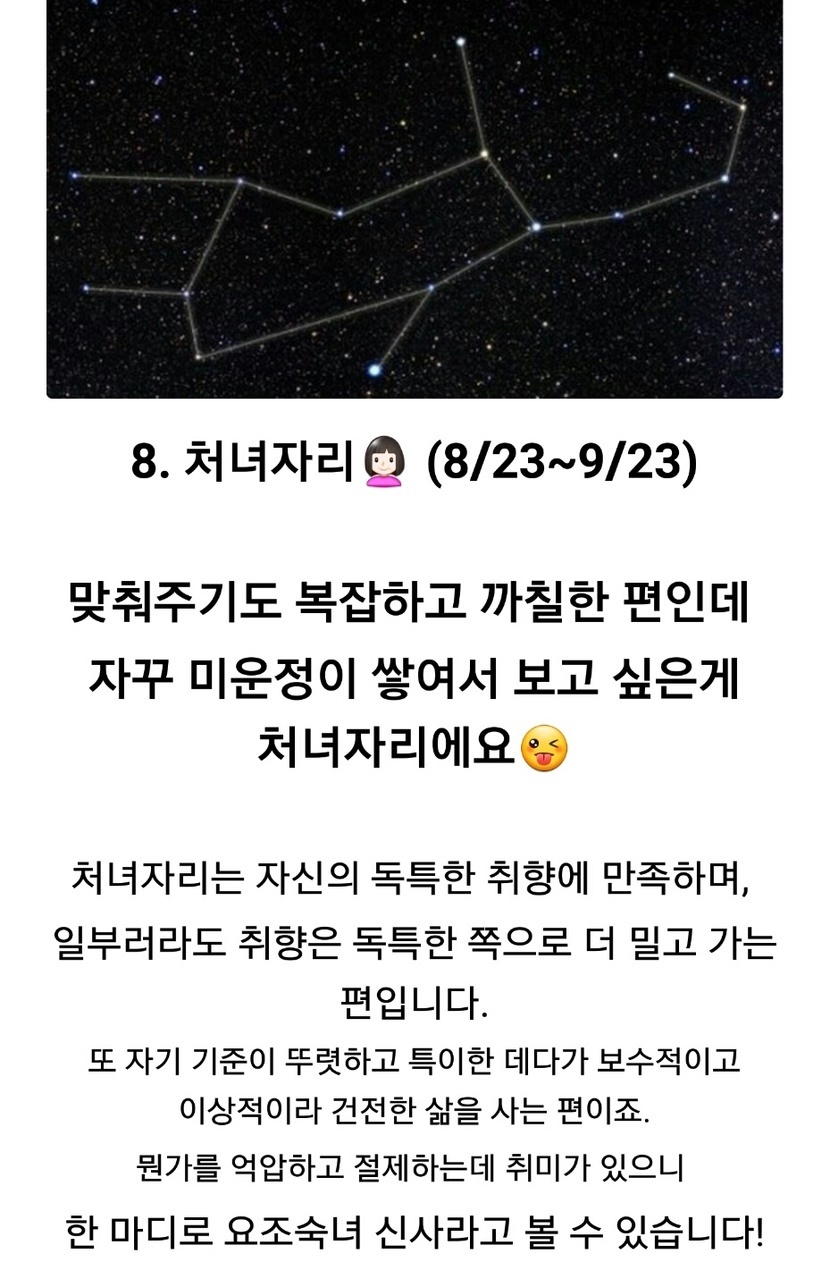Open the Virgo constellation image
Screen dimensions: 830x1287
pyautogui.click(x=414, y=198)
